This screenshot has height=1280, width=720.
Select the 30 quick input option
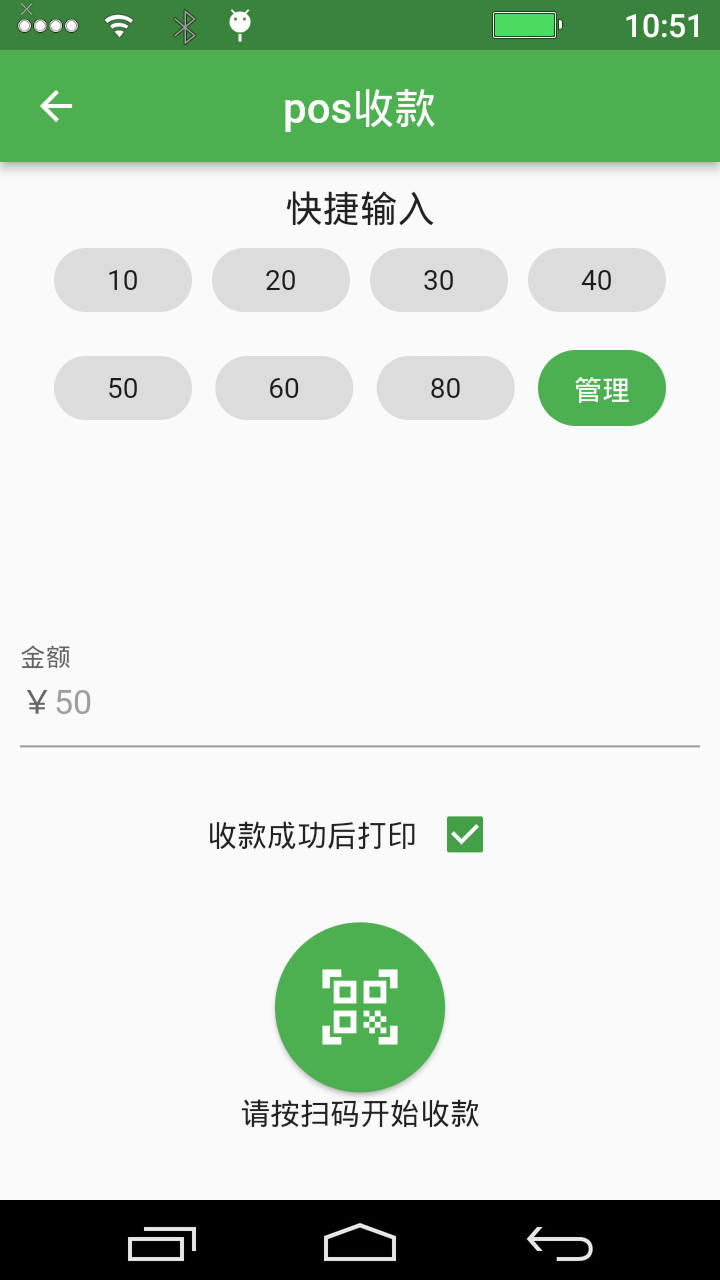pyautogui.click(x=438, y=280)
